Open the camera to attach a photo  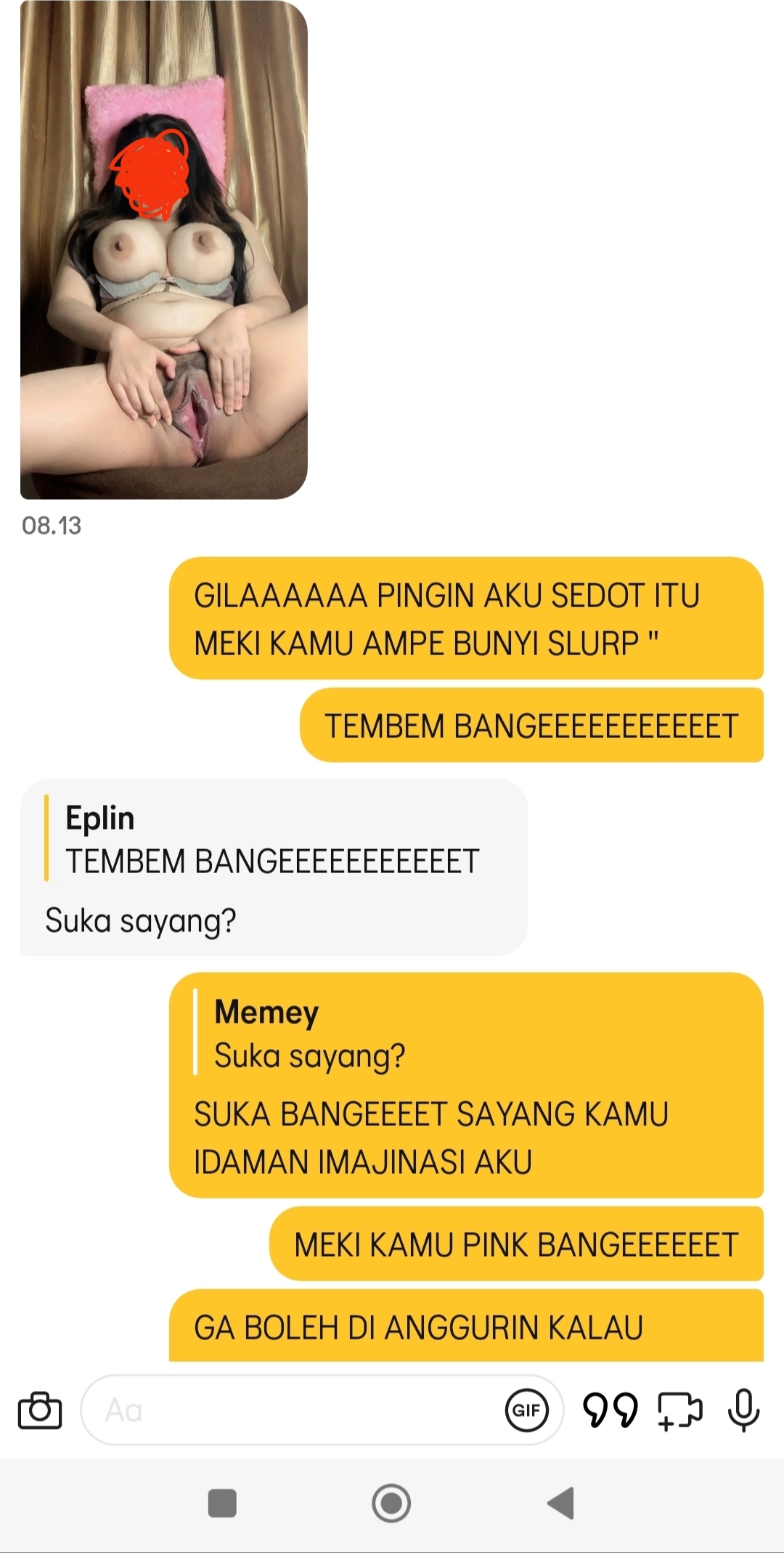[39, 1410]
